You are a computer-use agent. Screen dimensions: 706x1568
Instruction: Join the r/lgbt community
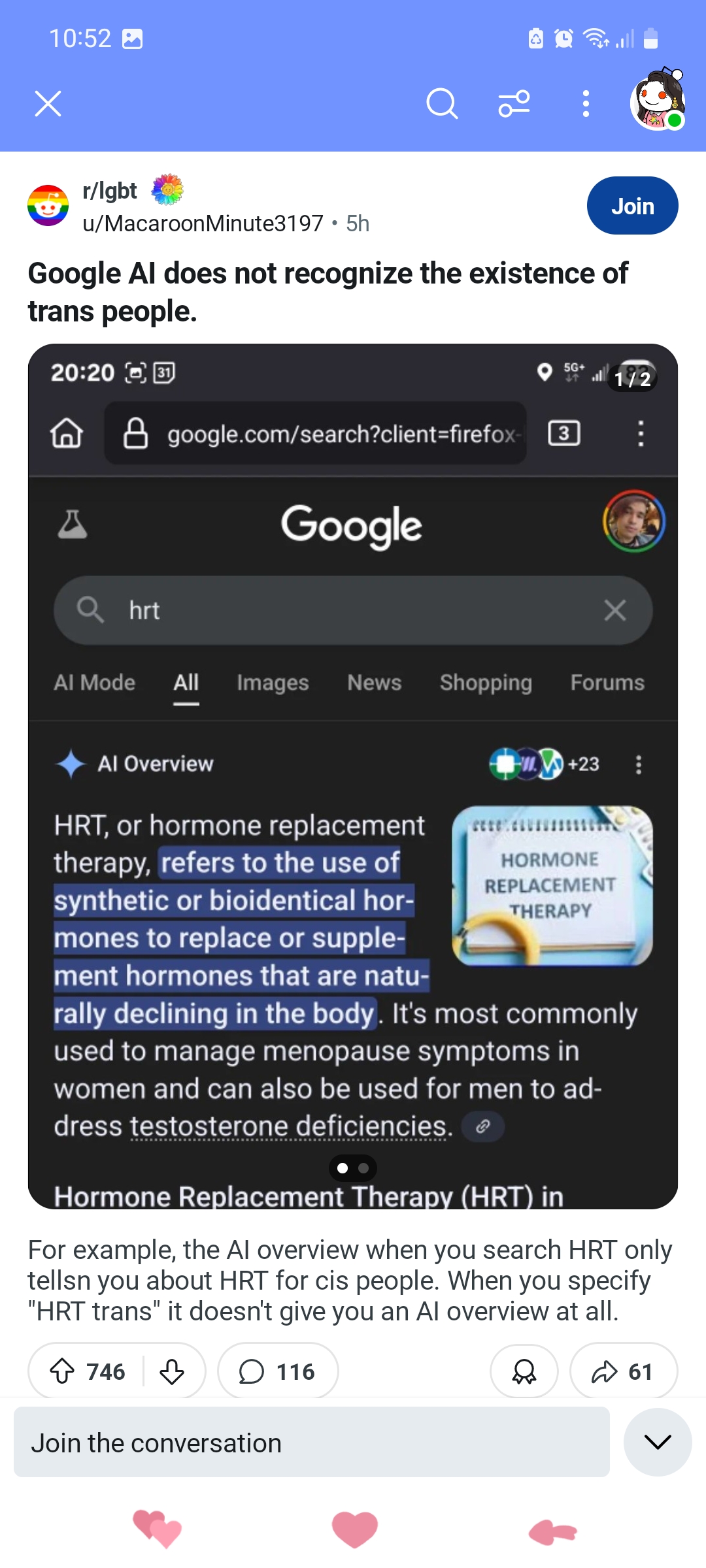(632, 206)
